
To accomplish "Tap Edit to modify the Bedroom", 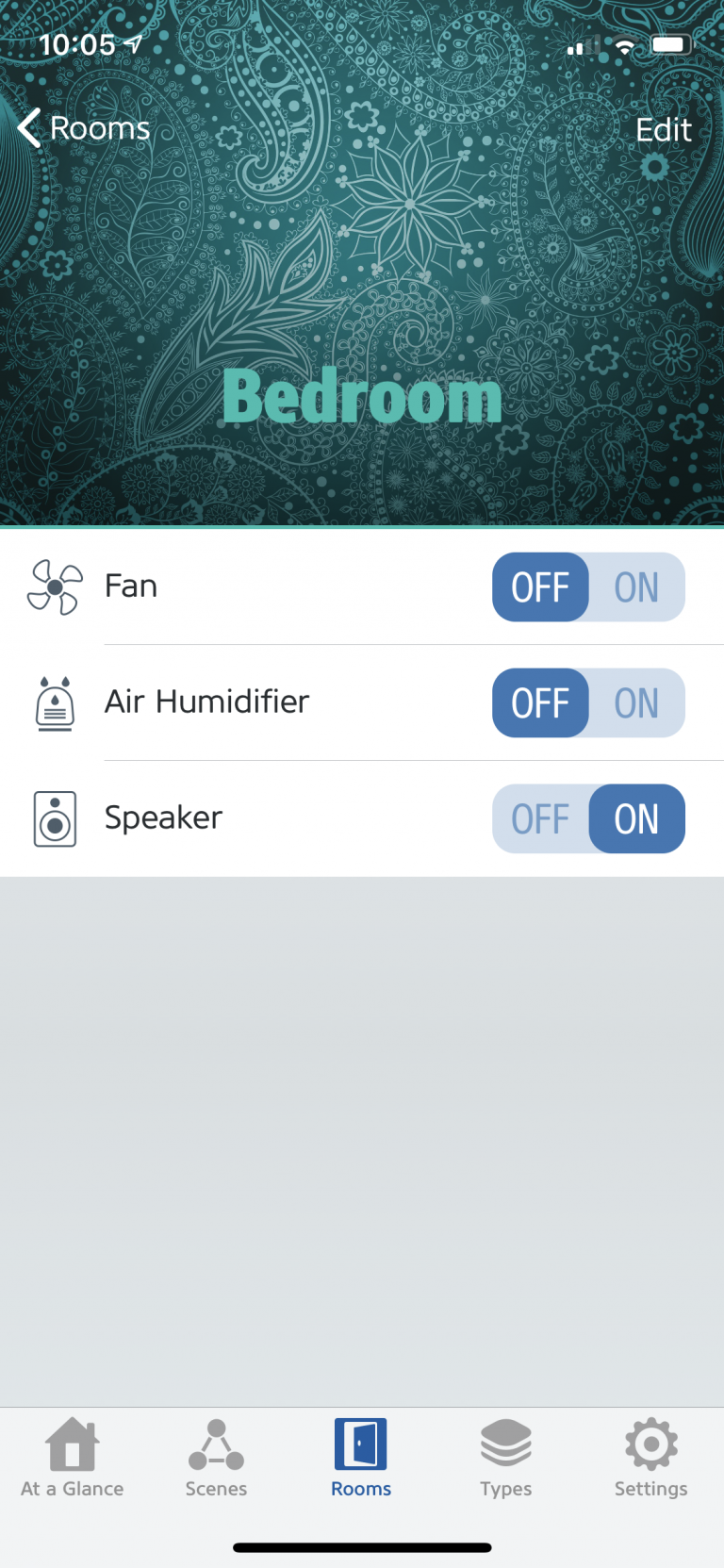I will (x=663, y=130).
